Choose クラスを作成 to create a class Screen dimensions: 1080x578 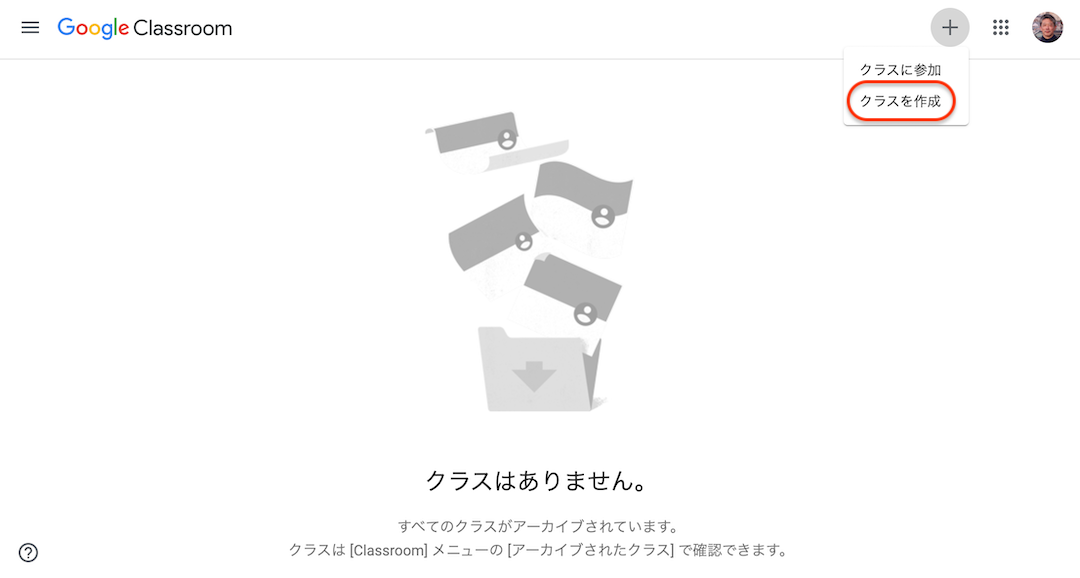(x=900, y=101)
